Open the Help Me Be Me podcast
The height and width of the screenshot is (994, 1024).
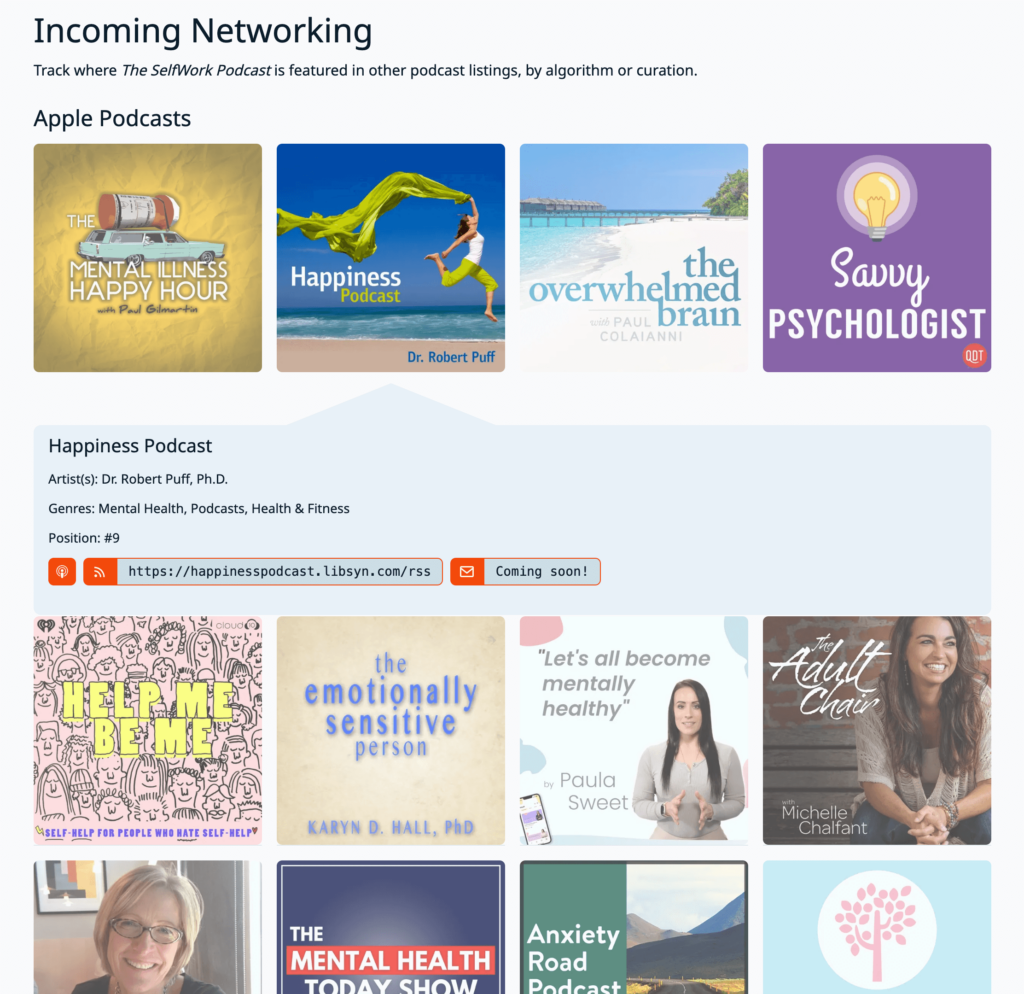pyautogui.click(x=148, y=730)
